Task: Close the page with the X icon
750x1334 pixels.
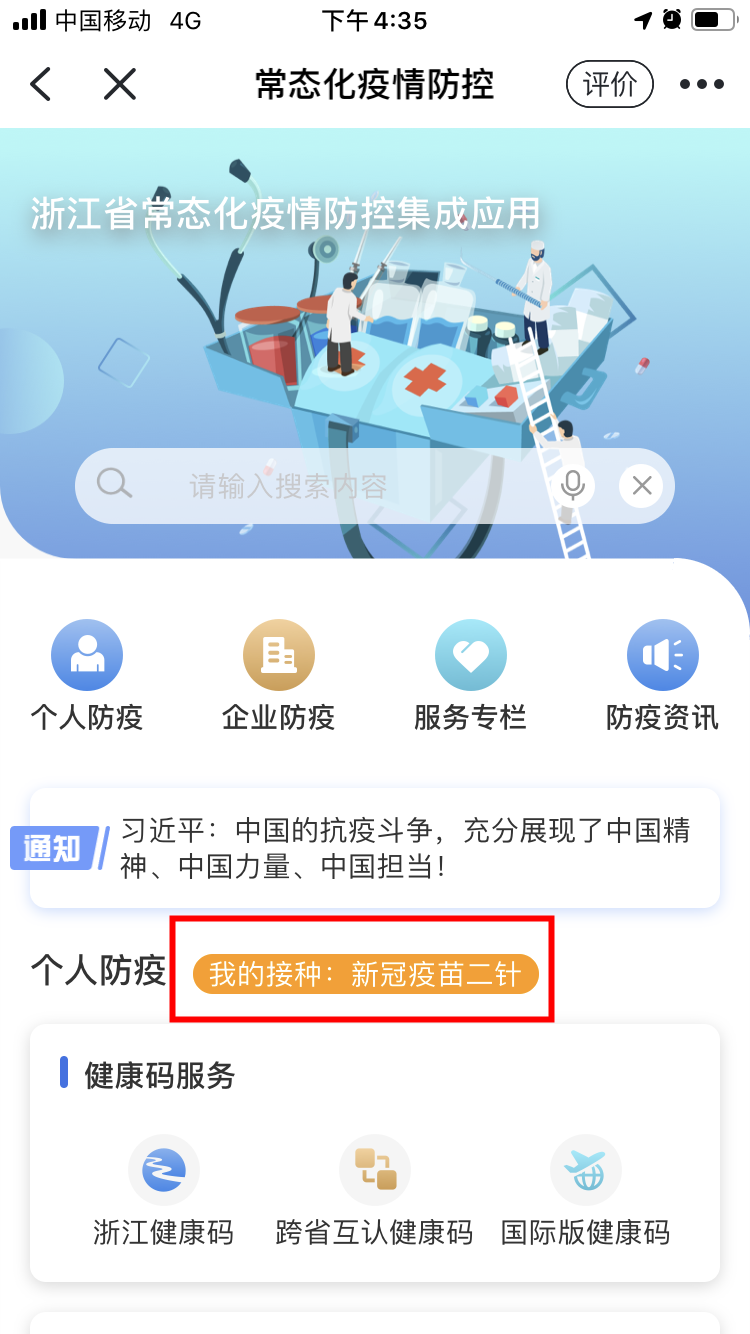Action: [119, 85]
